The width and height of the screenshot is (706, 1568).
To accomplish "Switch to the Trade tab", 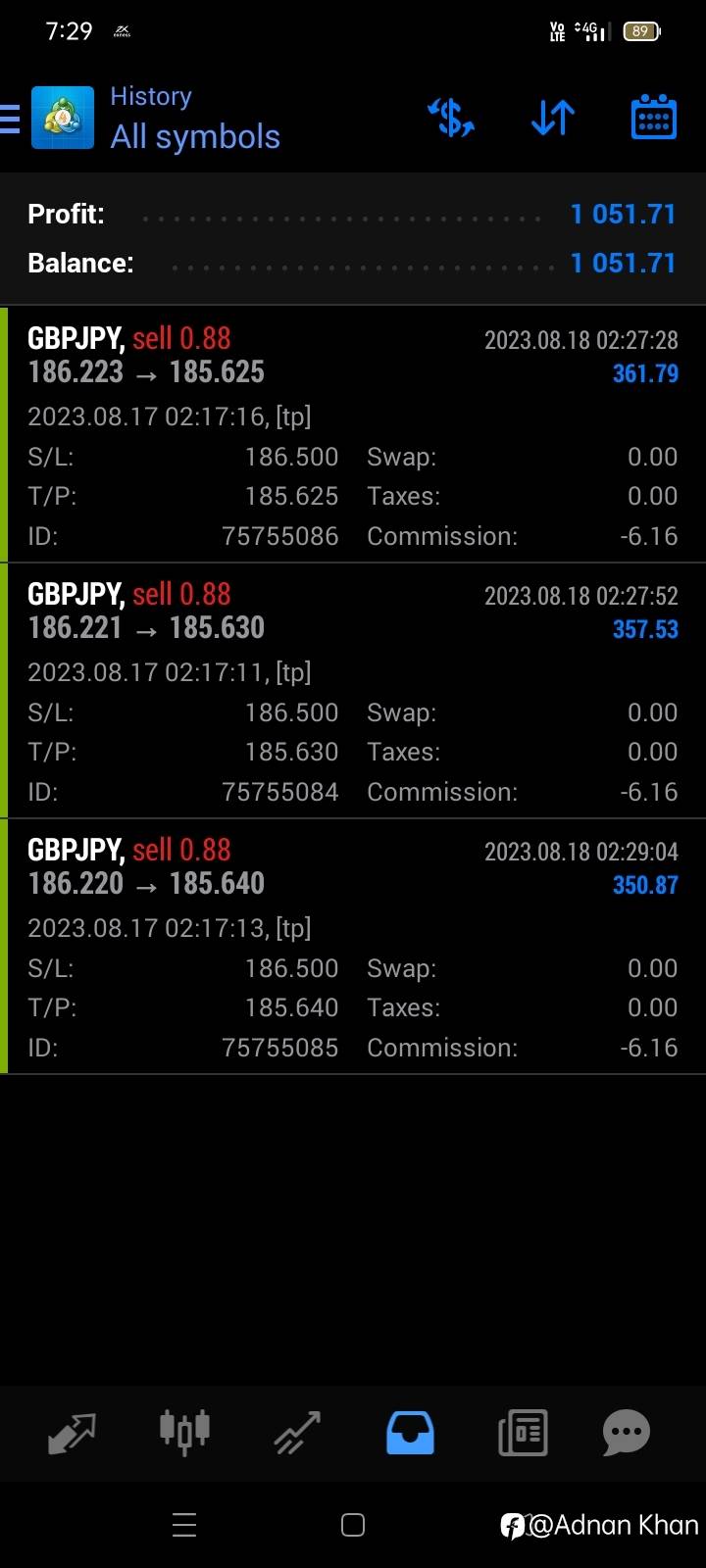I will coord(297,1434).
